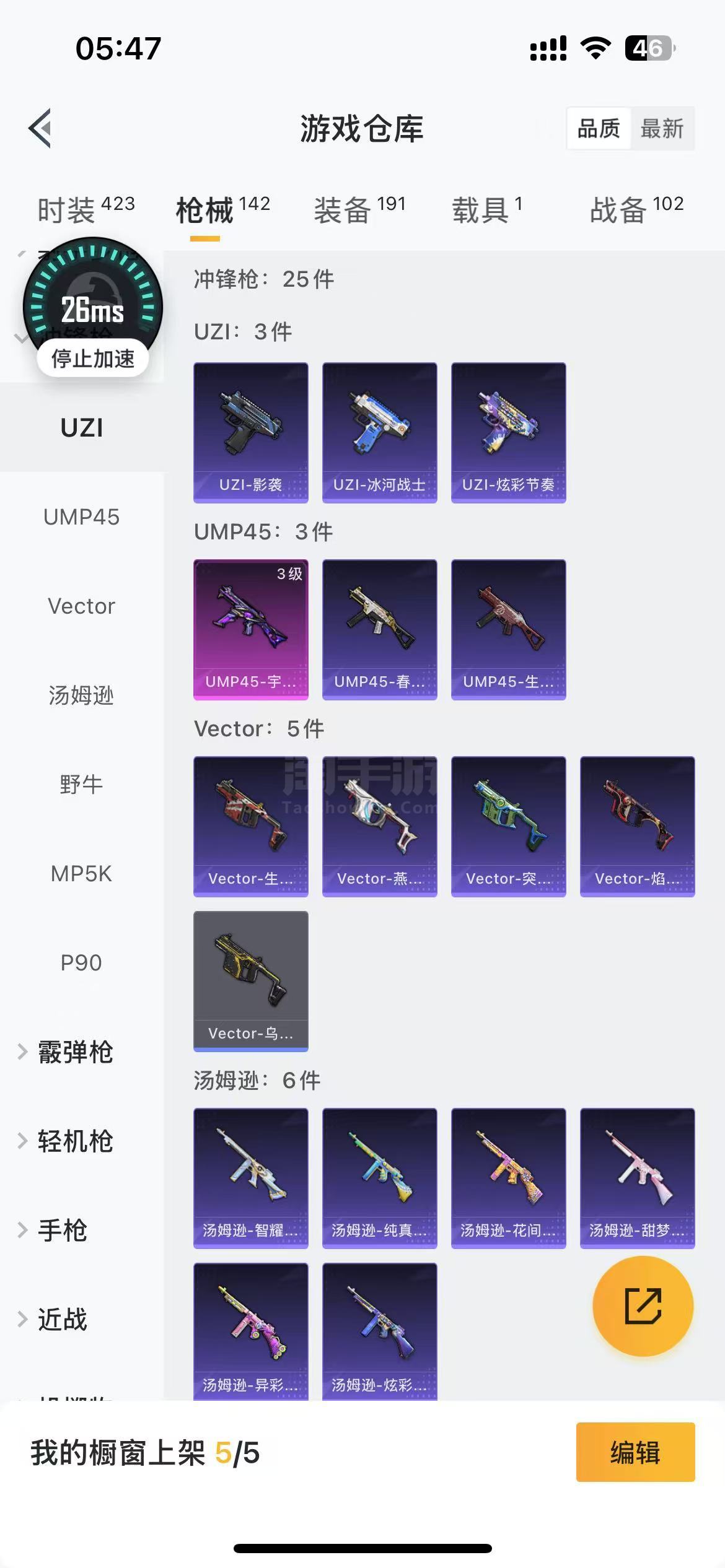
Task: Open the UZI-影袭 skin card
Action: coord(251,432)
